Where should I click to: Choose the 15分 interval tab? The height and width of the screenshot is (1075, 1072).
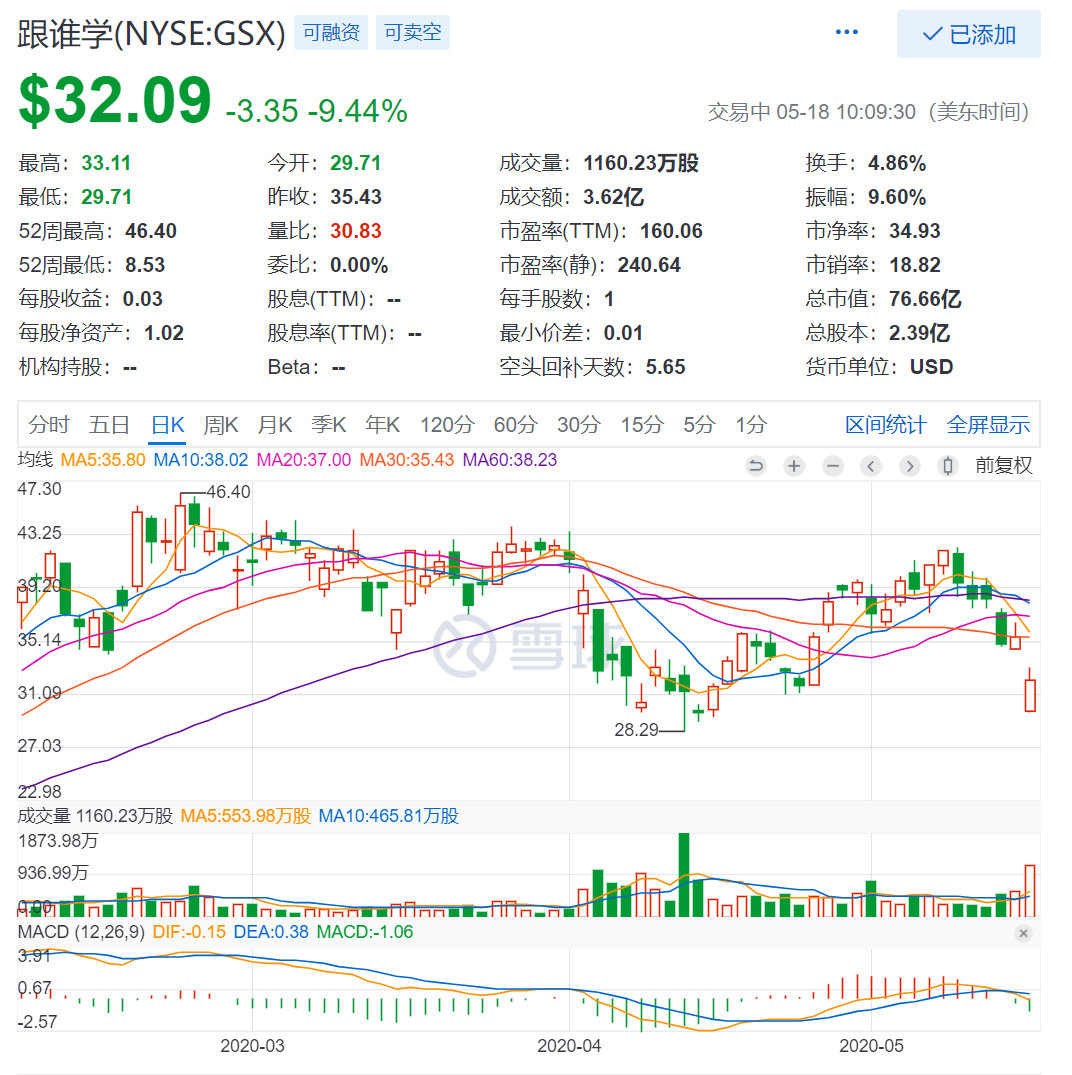click(x=641, y=425)
